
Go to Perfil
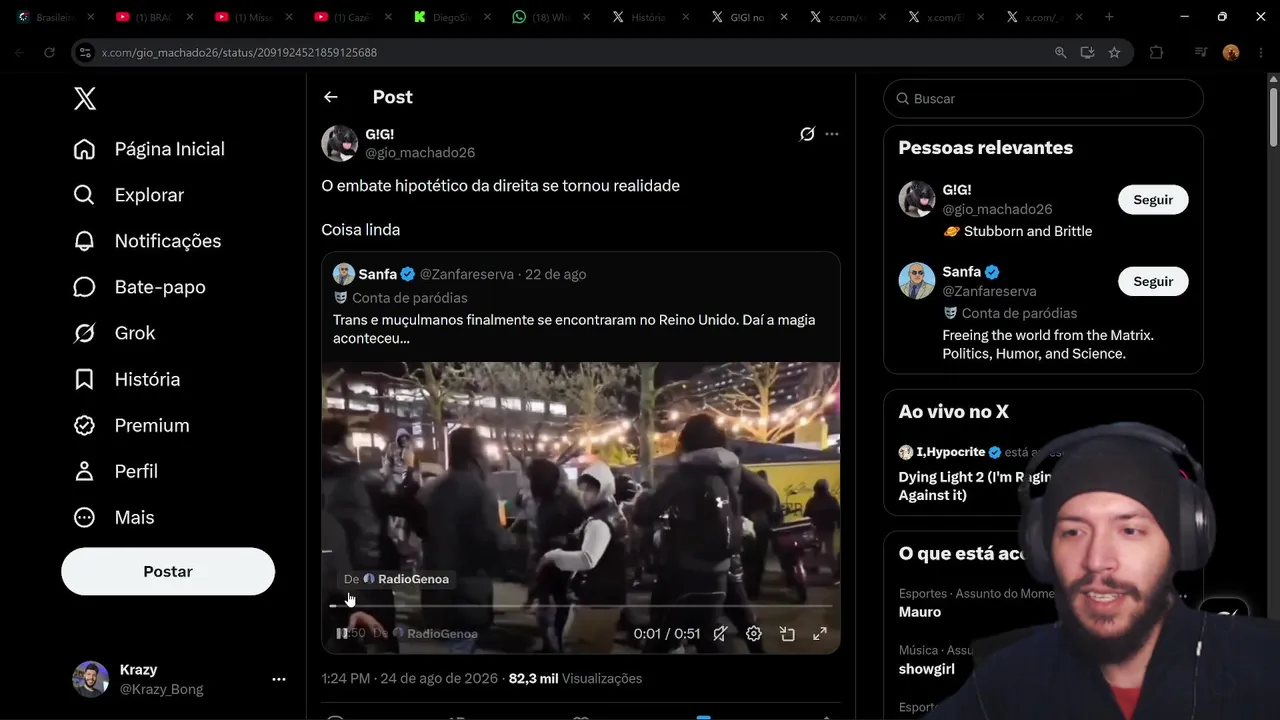[x=116, y=471]
